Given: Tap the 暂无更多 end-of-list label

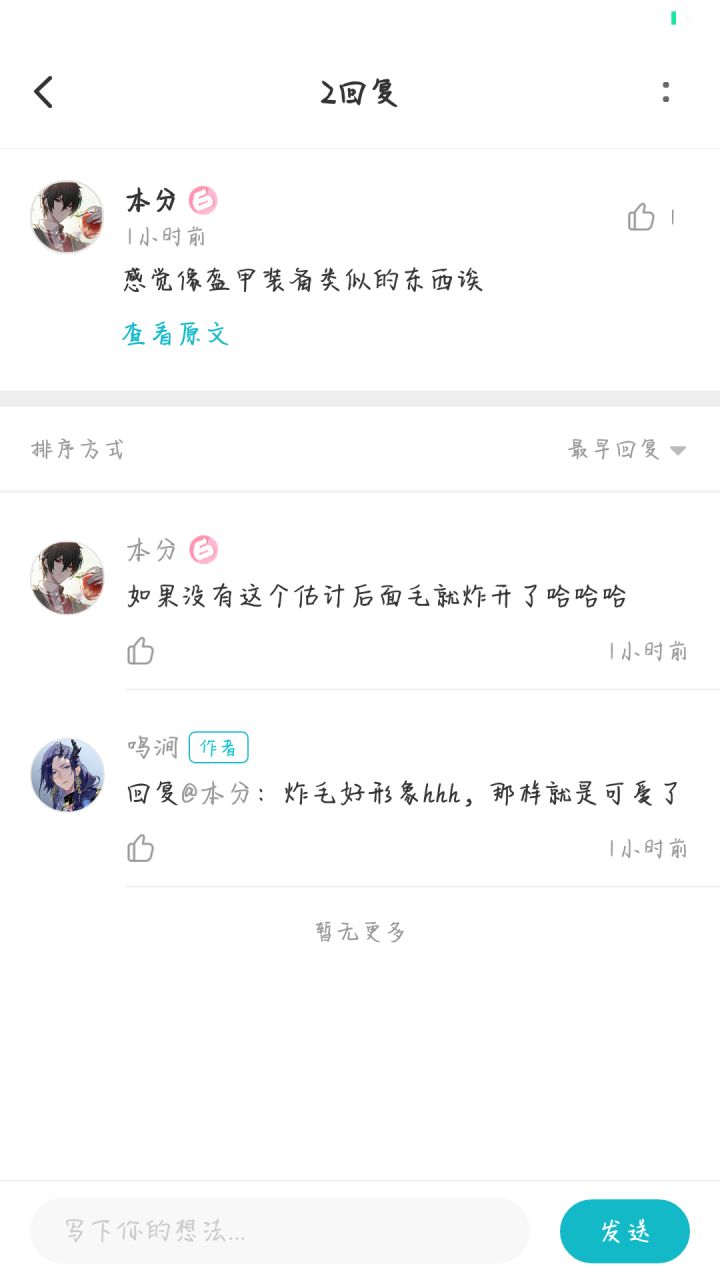Looking at the screenshot, I should [359, 931].
